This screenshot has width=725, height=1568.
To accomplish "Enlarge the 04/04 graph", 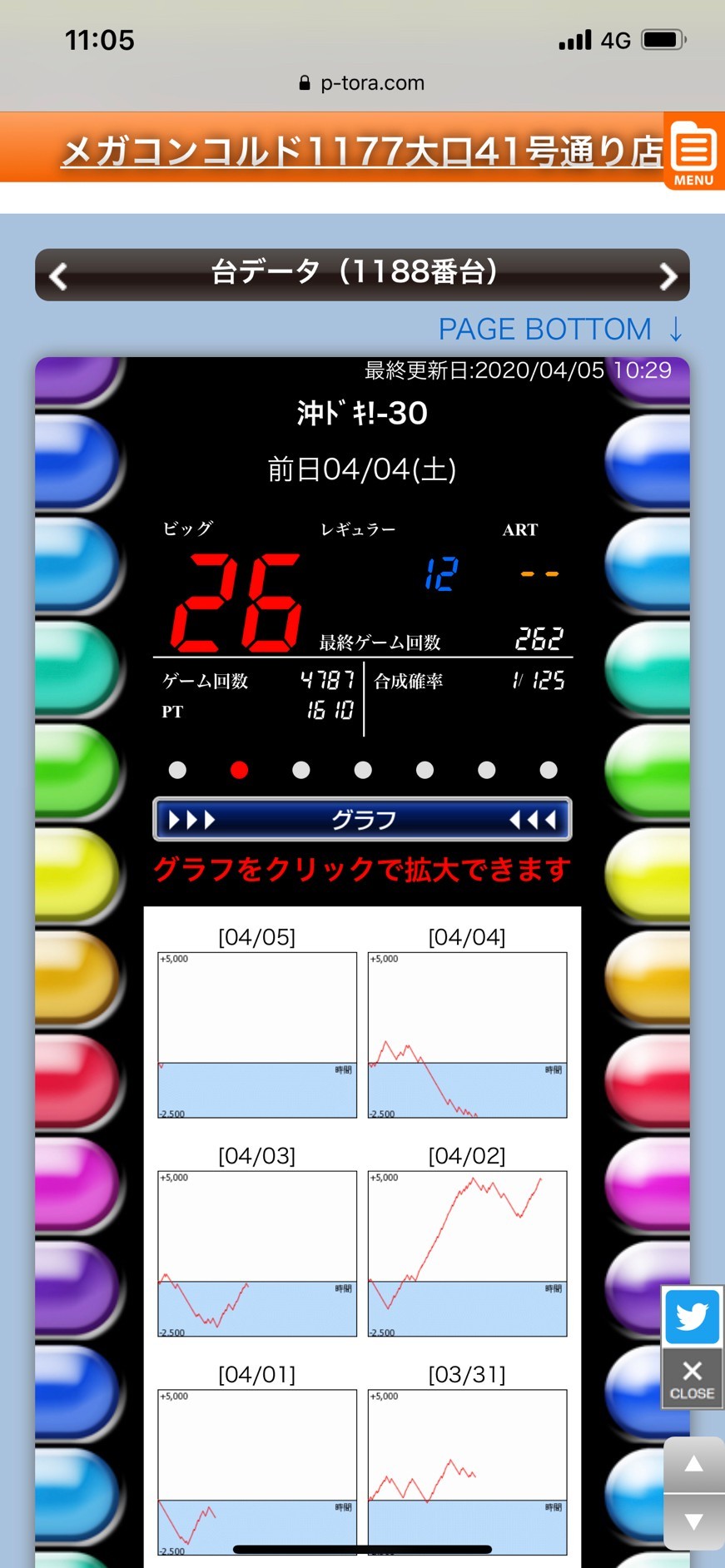I will 468,1035.
